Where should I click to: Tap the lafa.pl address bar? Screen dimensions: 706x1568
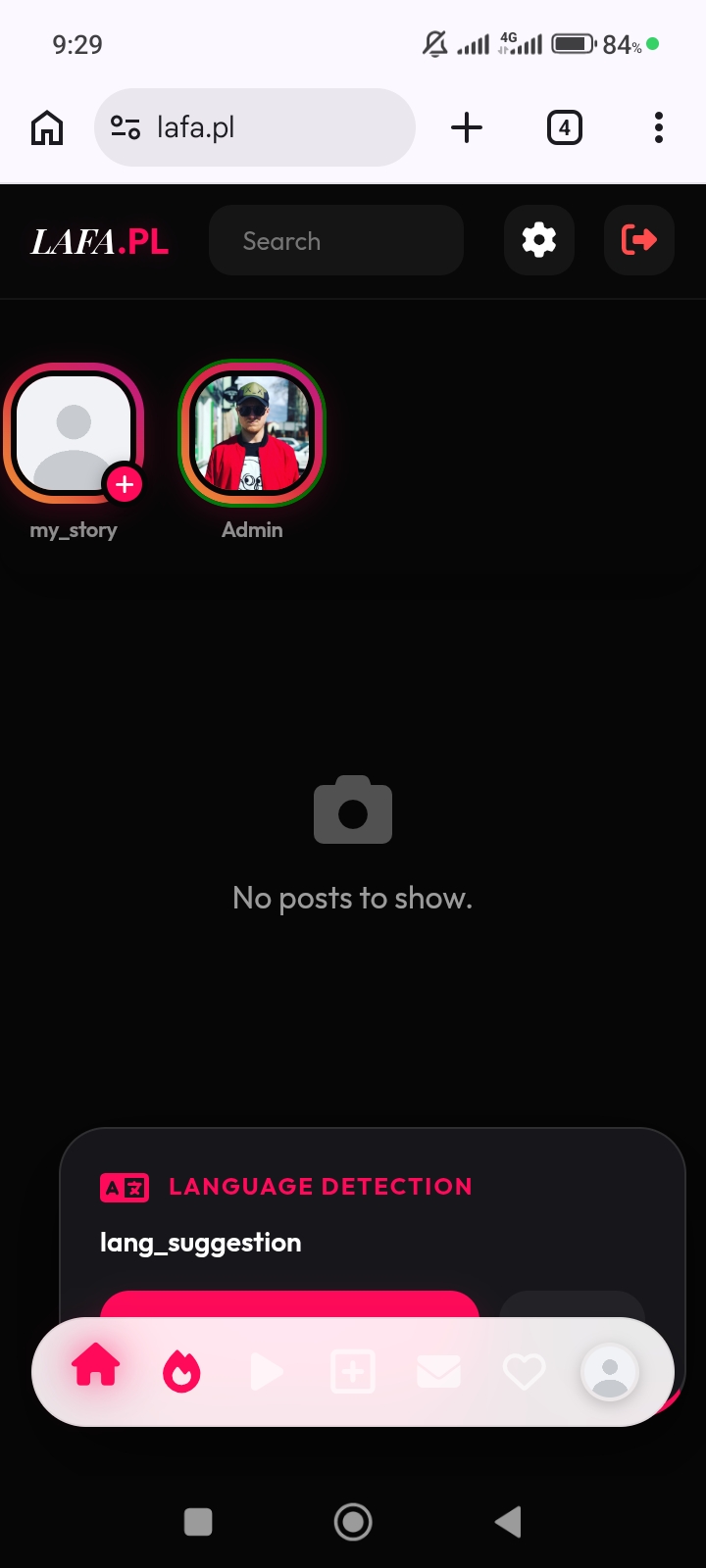tap(255, 127)
